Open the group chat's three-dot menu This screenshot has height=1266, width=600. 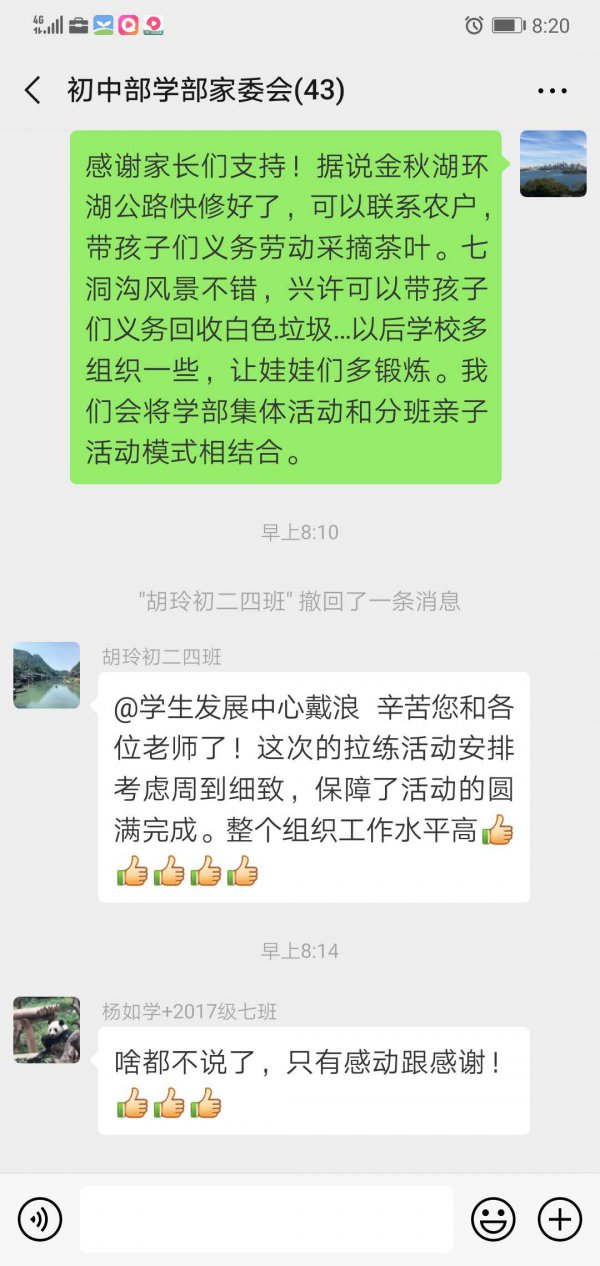point(552,91)
